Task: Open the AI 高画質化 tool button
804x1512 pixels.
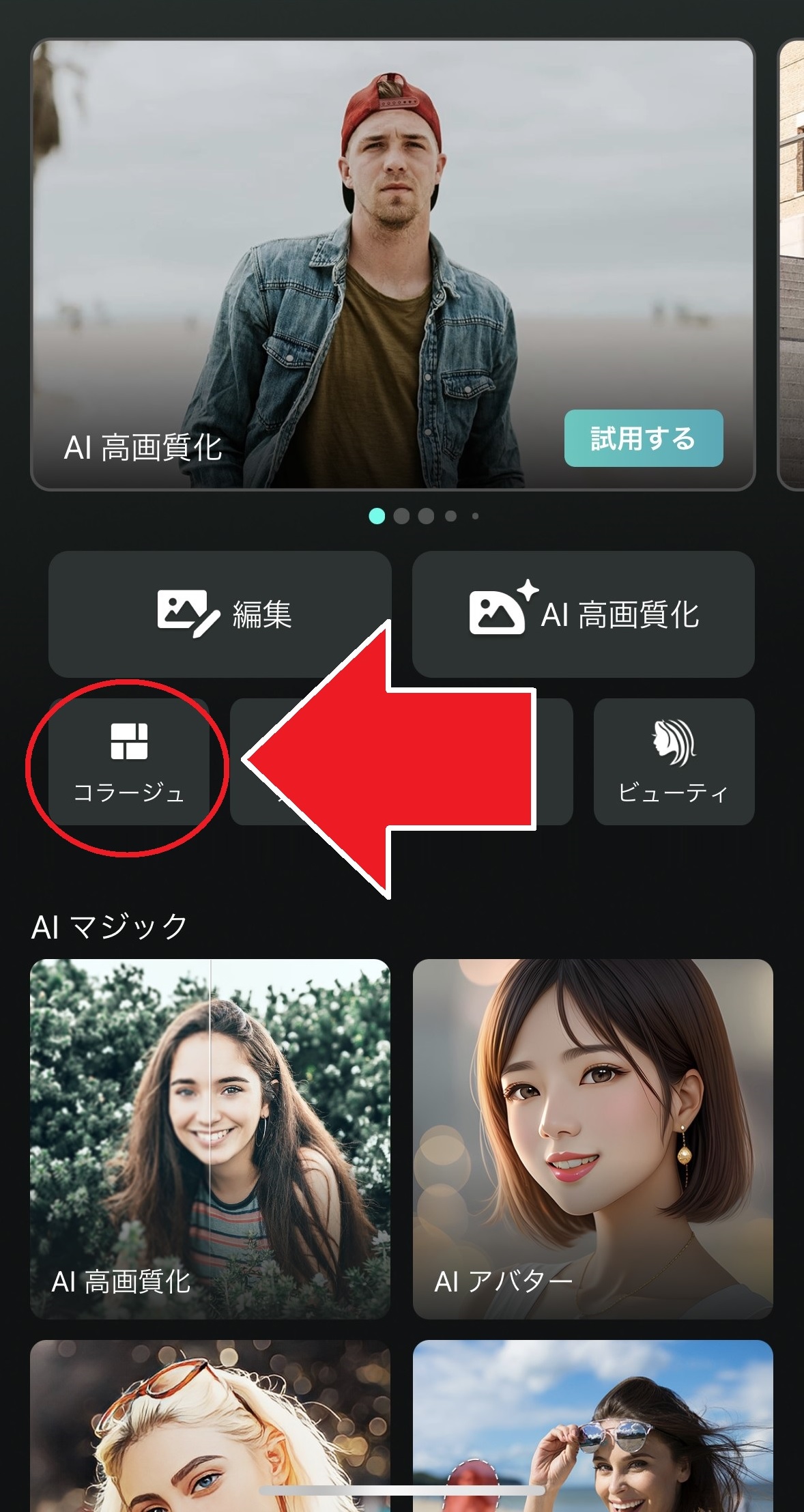Action: tap(584, 613)
